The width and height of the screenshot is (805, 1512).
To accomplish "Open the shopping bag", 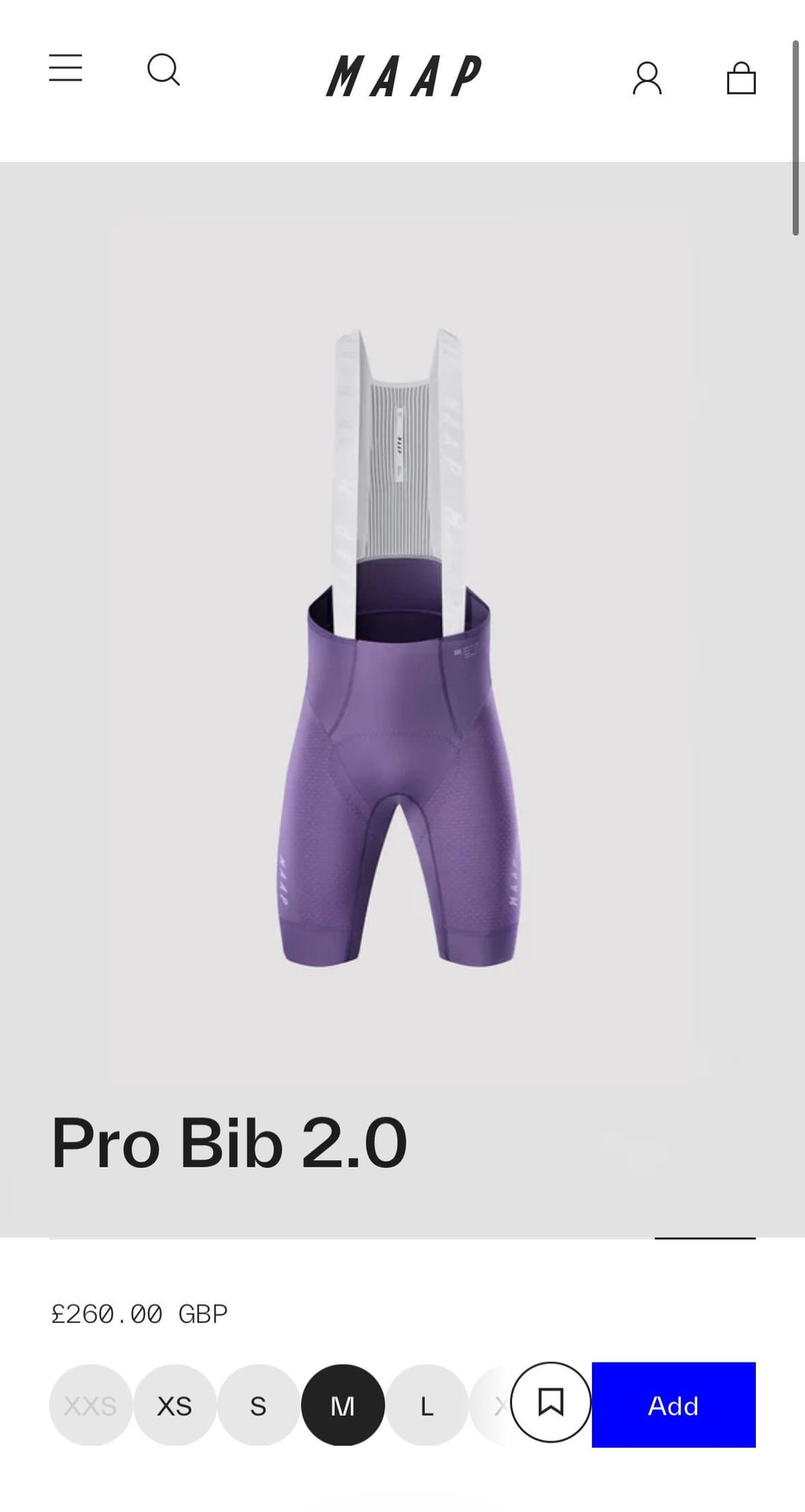I will coord(741,78).
